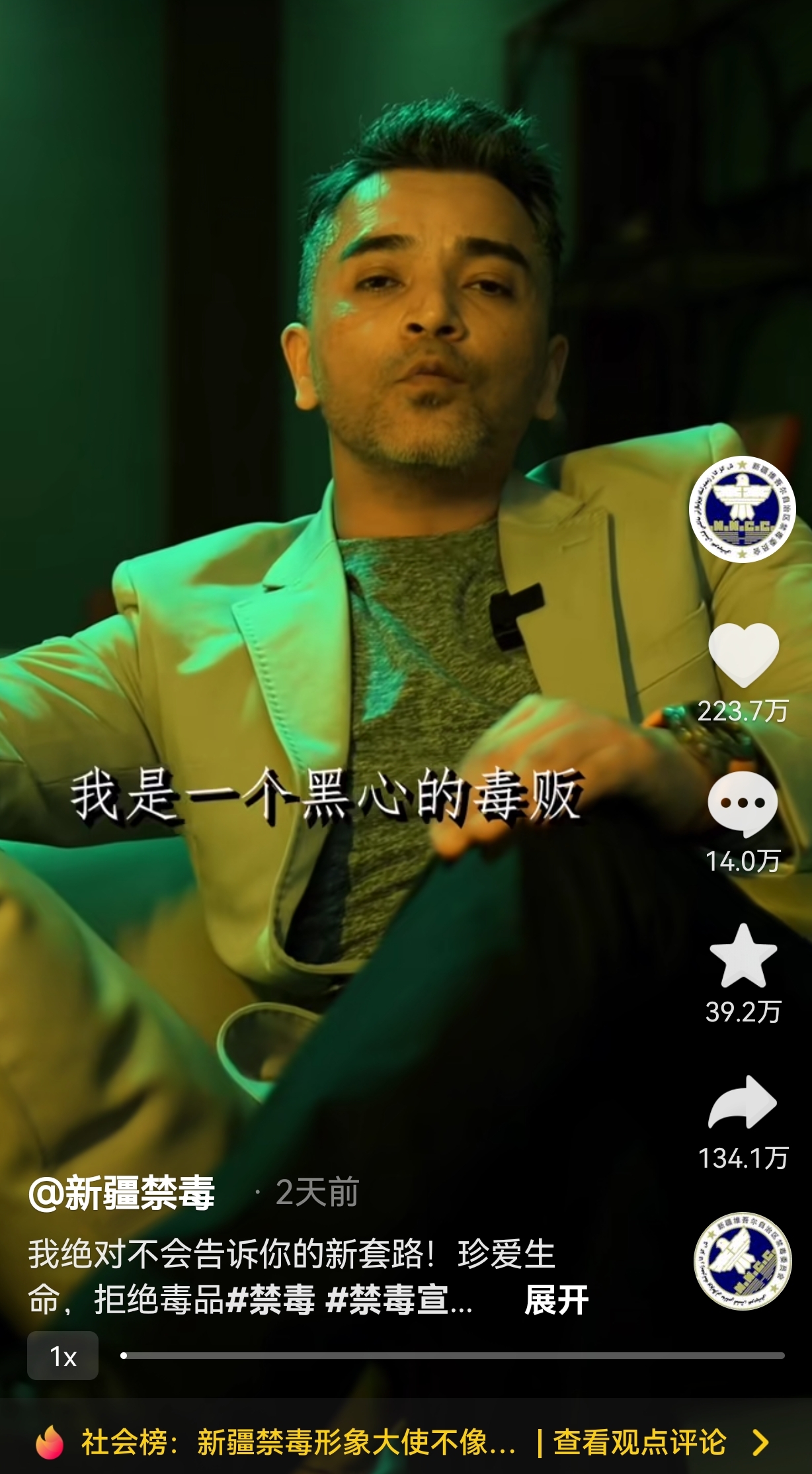
Task: Open the @新疆禁毒 username profile
Action: (122, 1193)
